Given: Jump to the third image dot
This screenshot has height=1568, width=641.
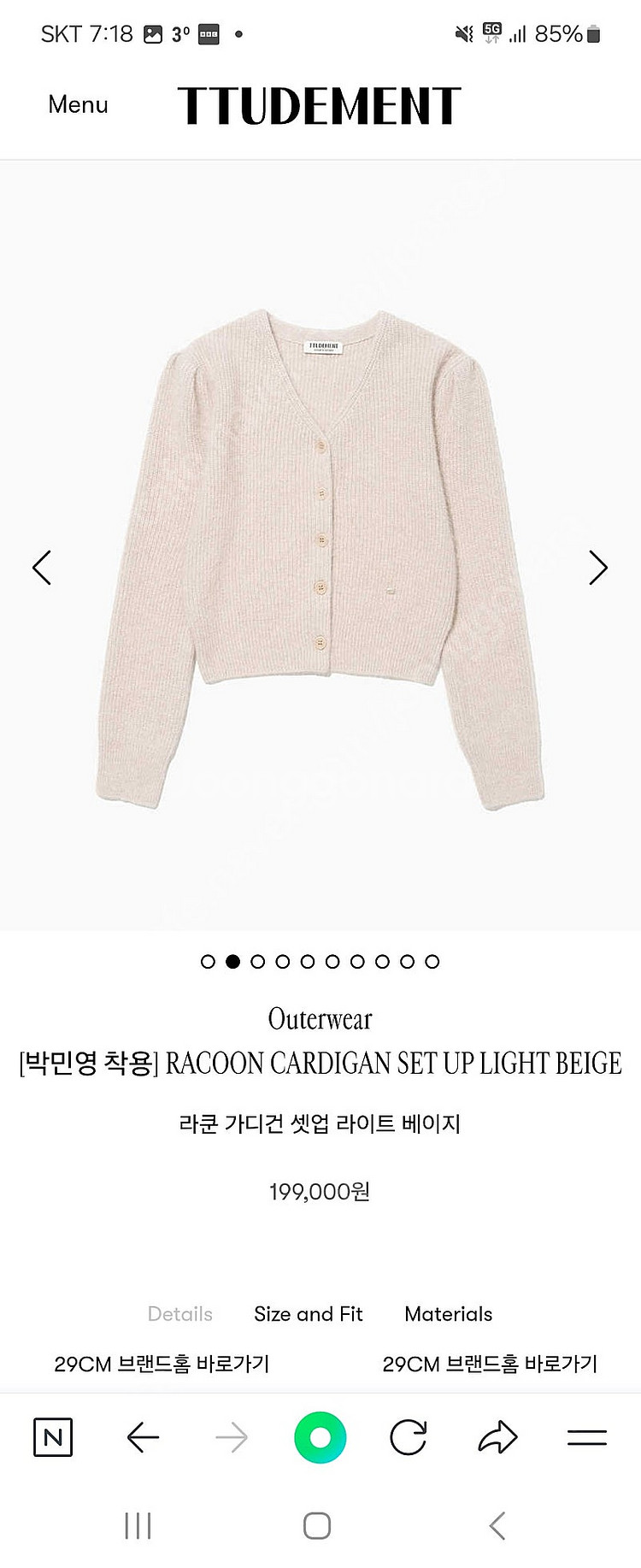Looking at the screenshot, I should pos(257,962).
